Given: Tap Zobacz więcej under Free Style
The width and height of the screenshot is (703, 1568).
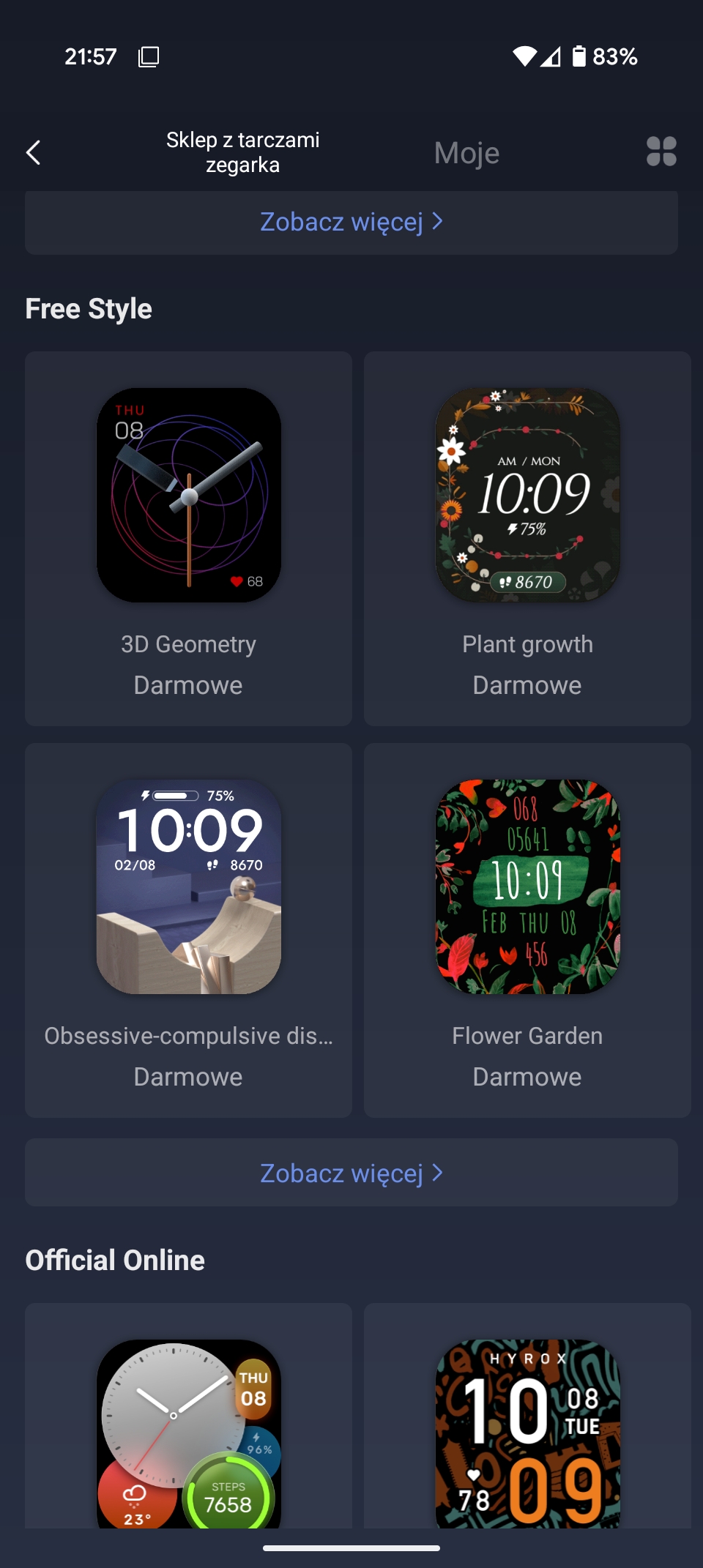Looking at the screenshot, I should [351, 1173].
